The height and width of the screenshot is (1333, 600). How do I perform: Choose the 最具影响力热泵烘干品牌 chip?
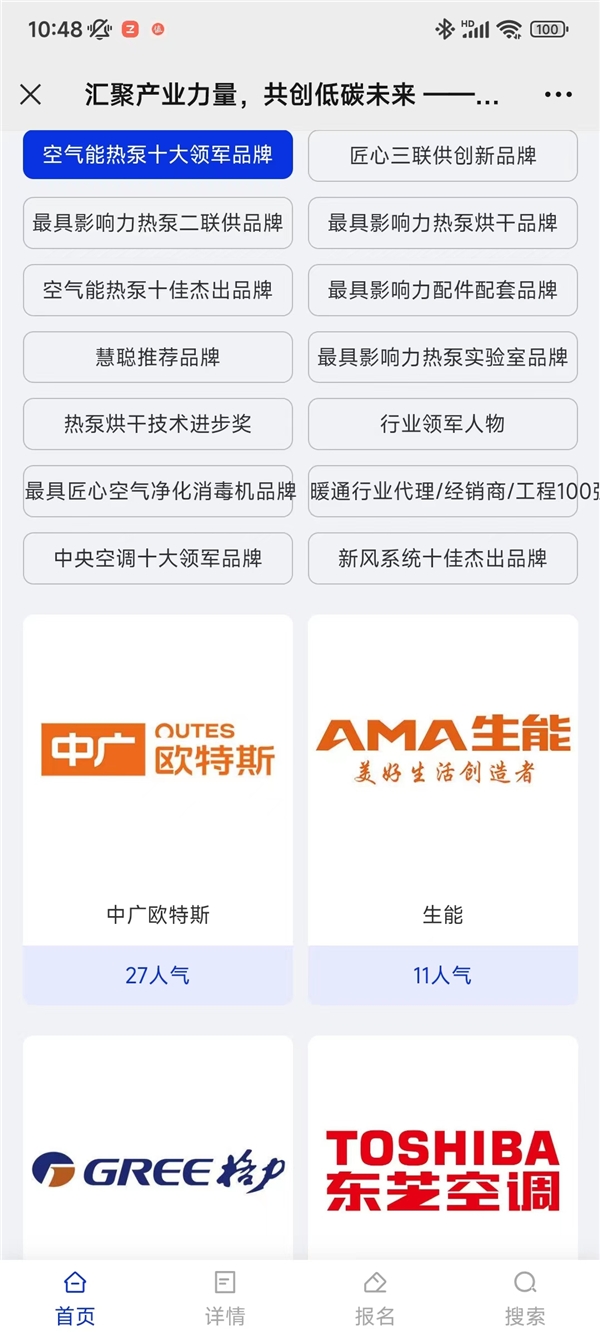click(443, 223)
